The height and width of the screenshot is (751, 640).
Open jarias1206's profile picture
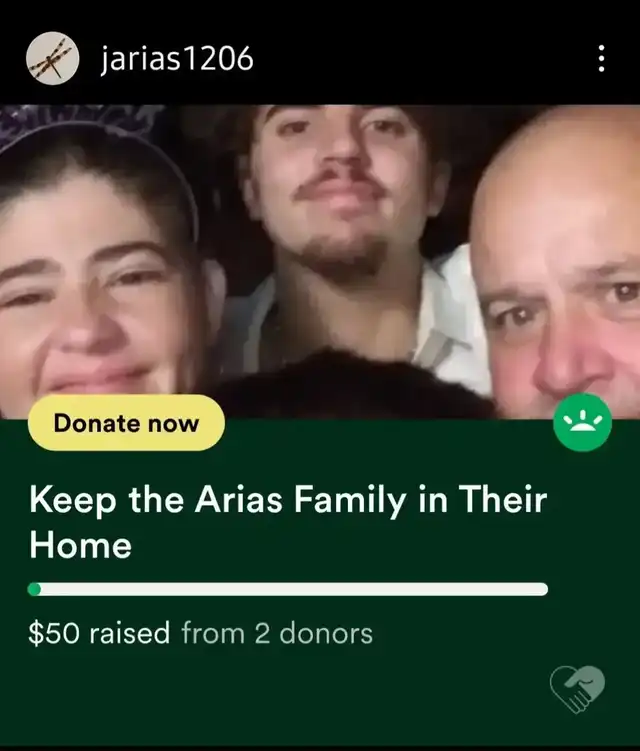(52, 58)
